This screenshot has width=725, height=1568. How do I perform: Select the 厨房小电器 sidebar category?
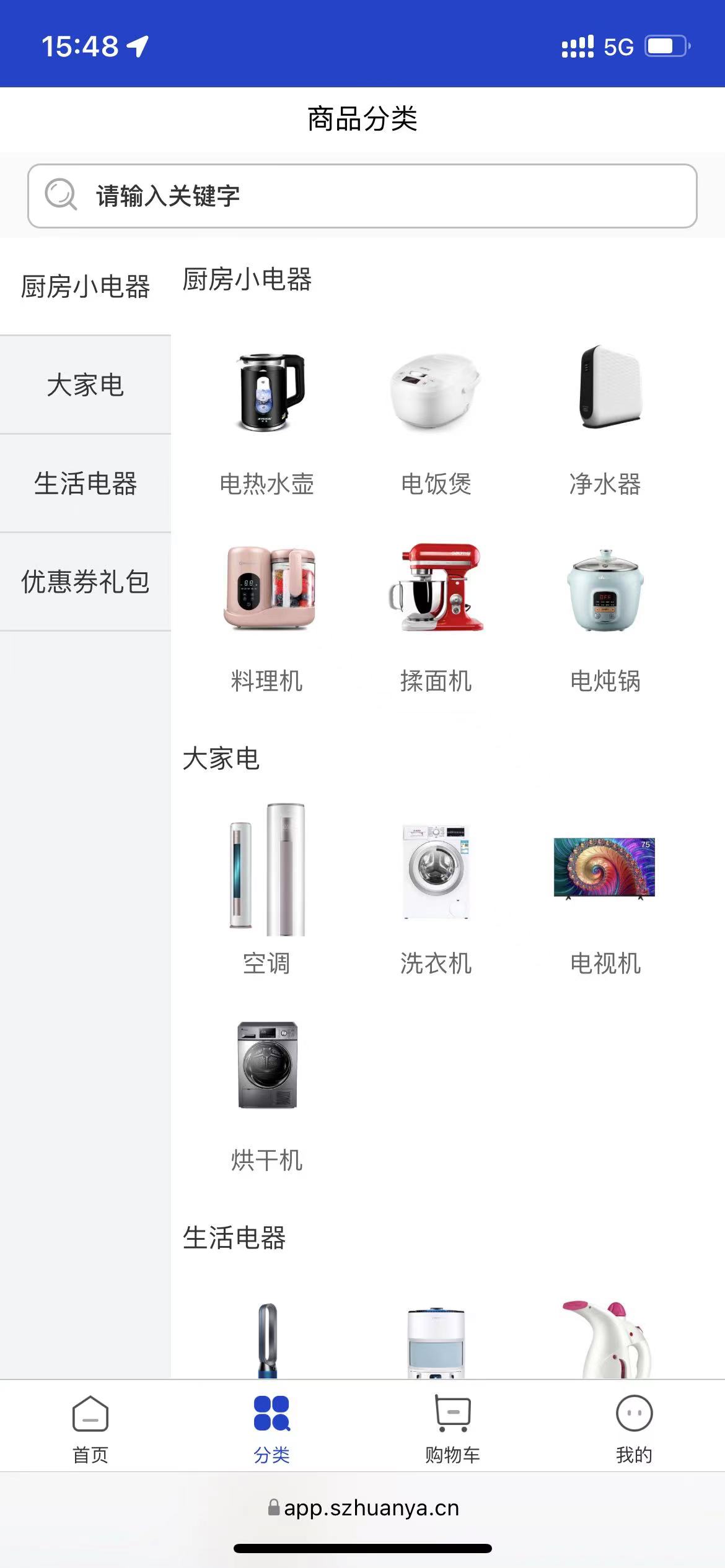(86, 287)
